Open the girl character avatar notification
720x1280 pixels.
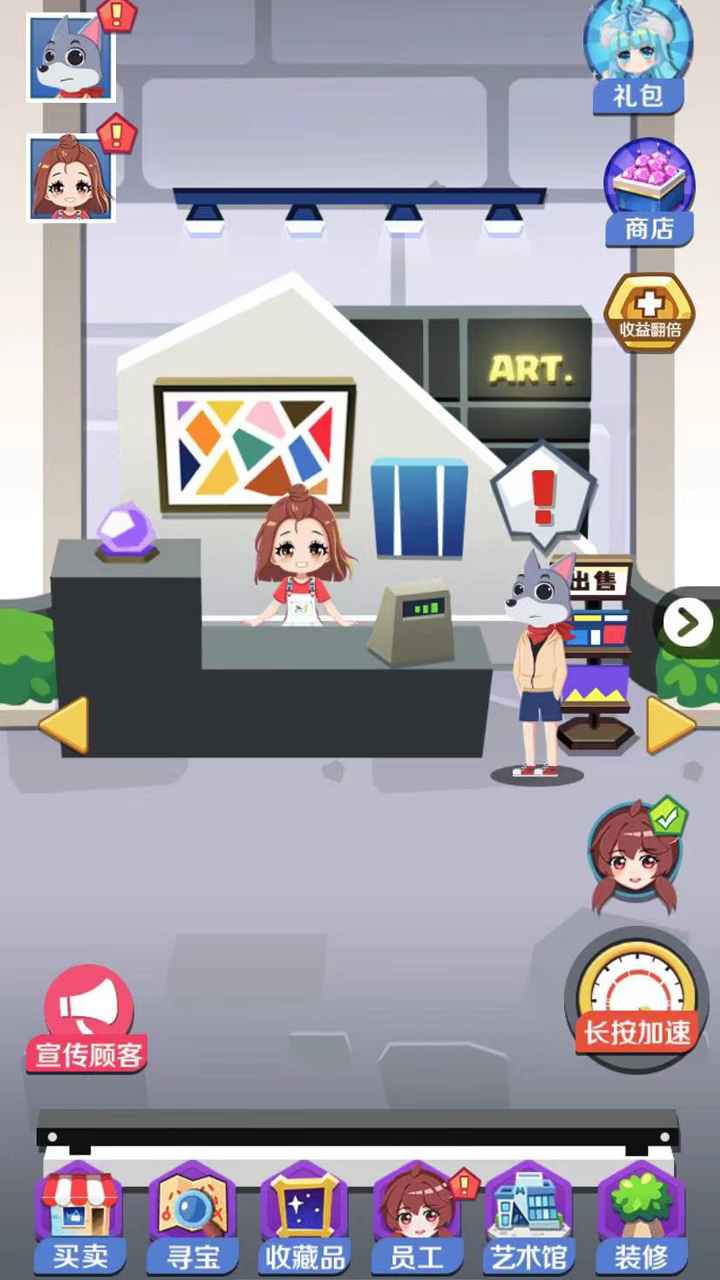(x=70, y=178)
